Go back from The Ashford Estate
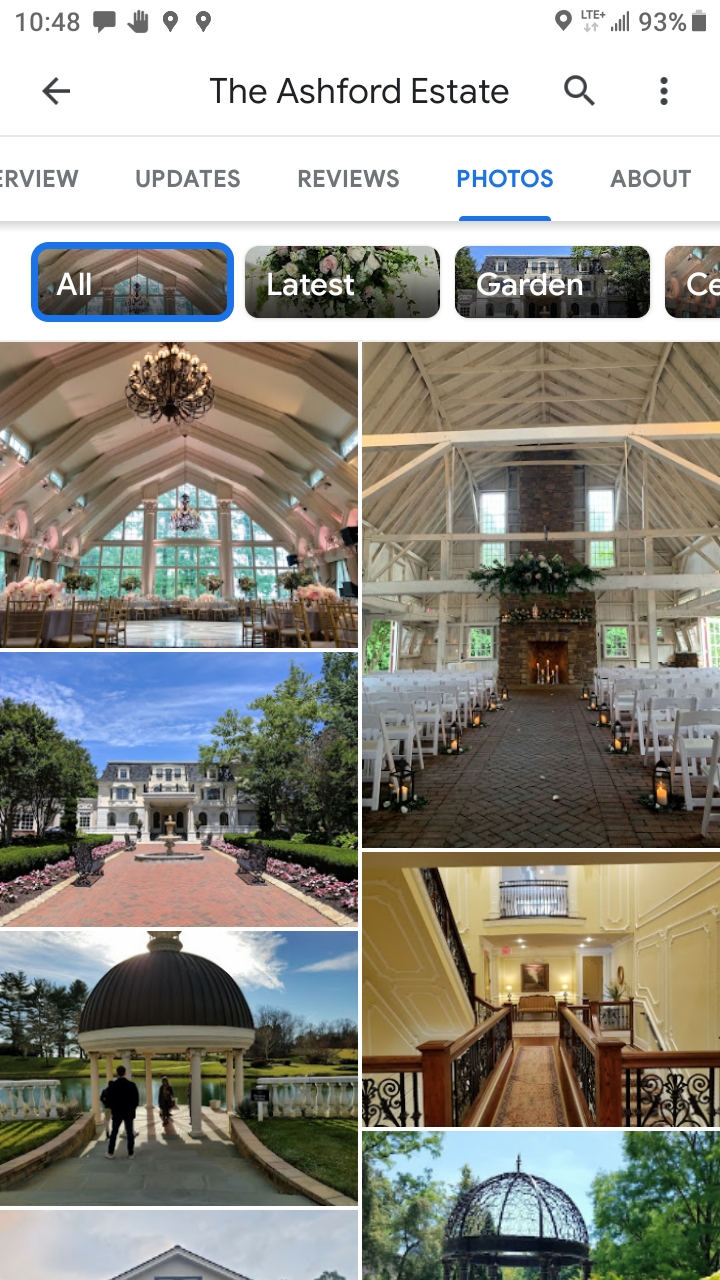Screen dimensions: 720x1280 tap(56, 92)
